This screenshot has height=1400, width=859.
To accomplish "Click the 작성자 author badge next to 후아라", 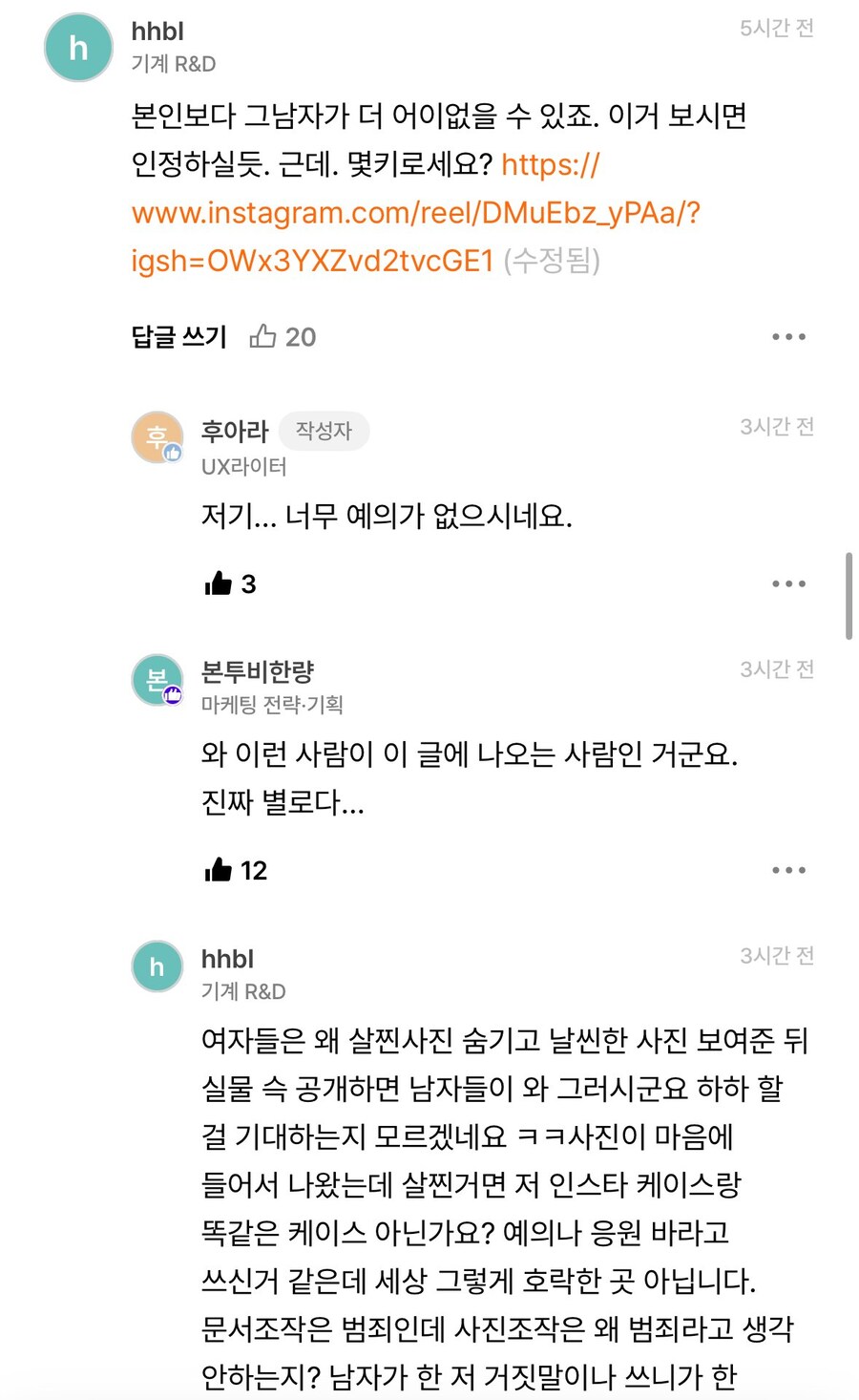I will pos(325,431).
